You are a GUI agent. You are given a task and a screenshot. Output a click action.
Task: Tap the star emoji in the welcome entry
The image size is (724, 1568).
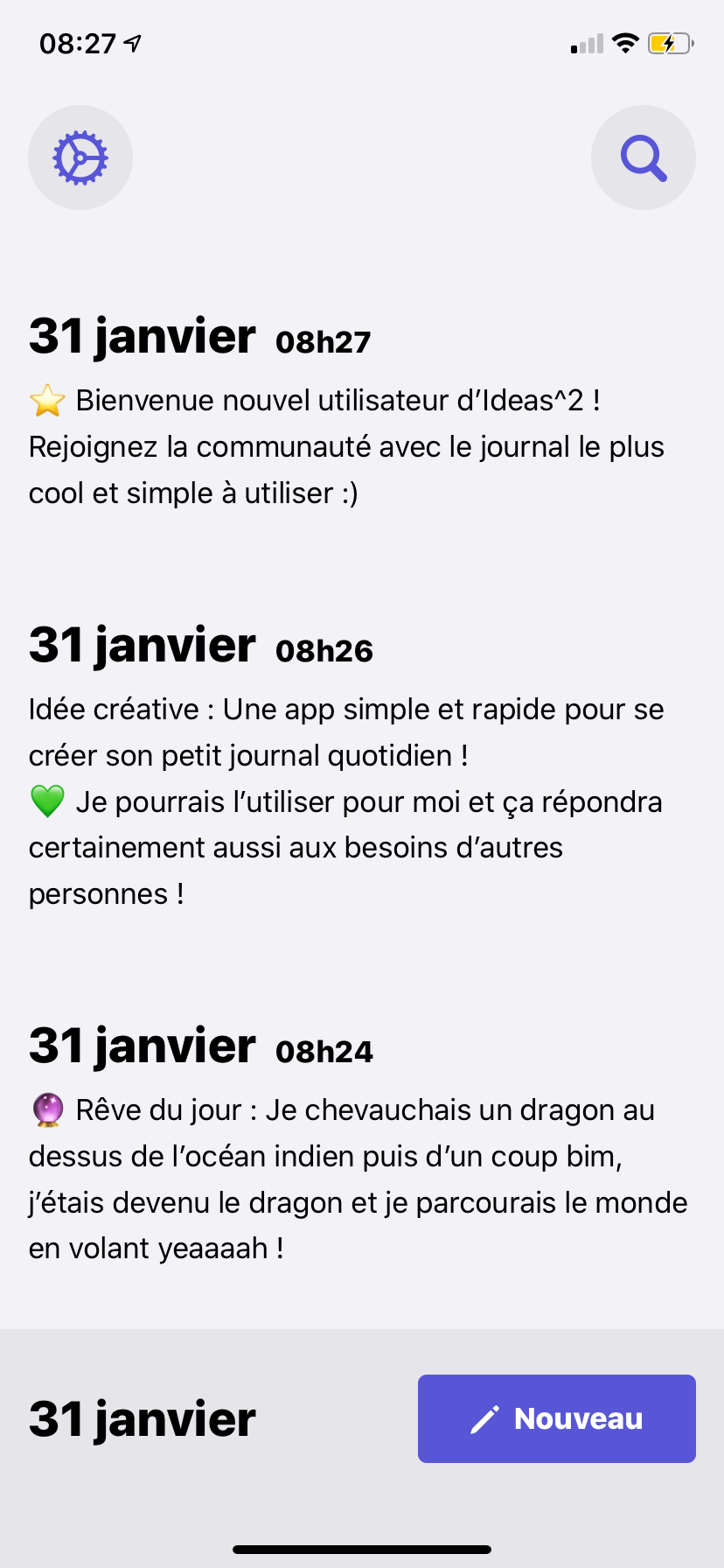click(47, 399)
